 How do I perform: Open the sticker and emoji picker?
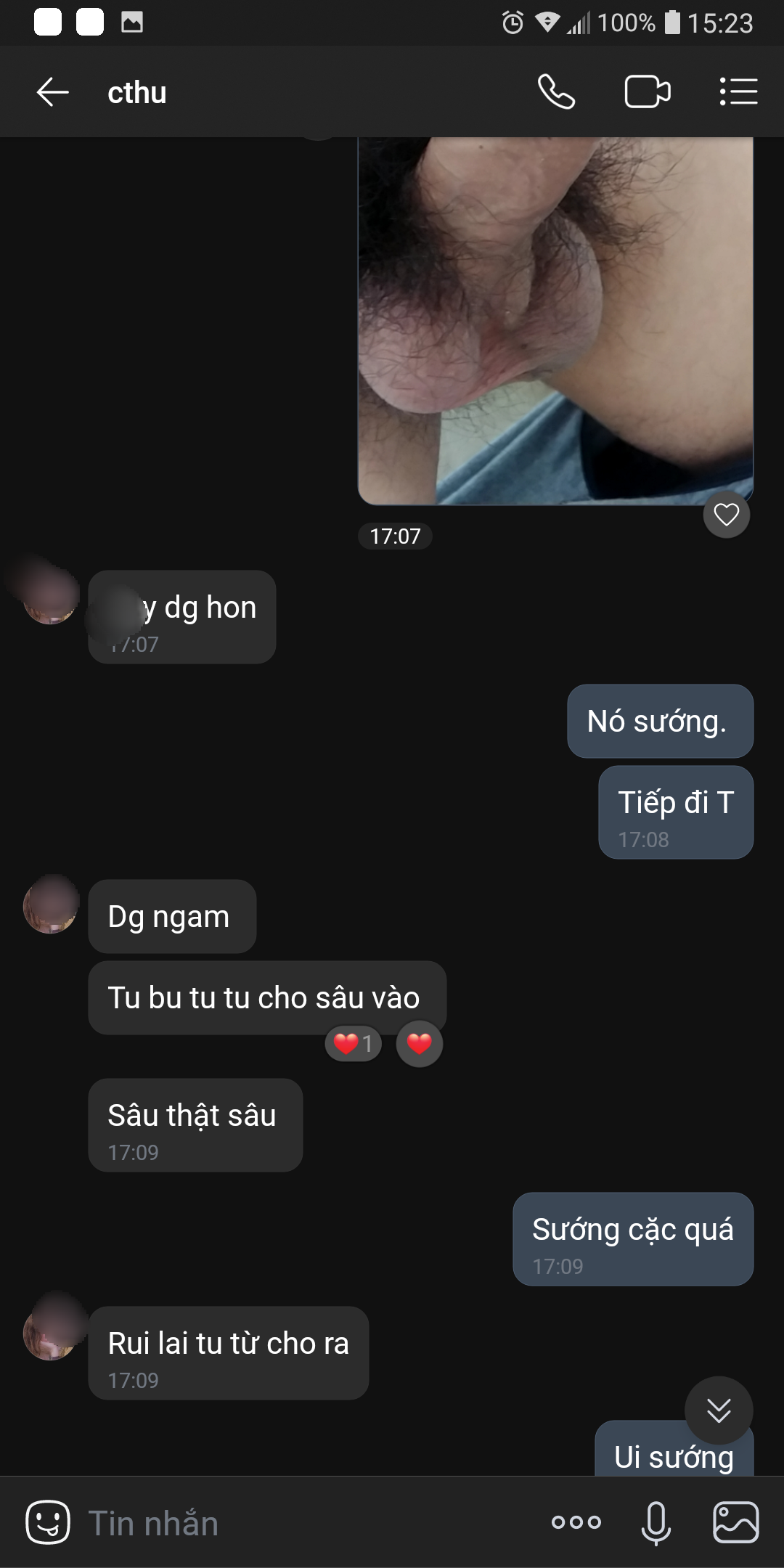pyautogui.click(x=48, y=1522)
